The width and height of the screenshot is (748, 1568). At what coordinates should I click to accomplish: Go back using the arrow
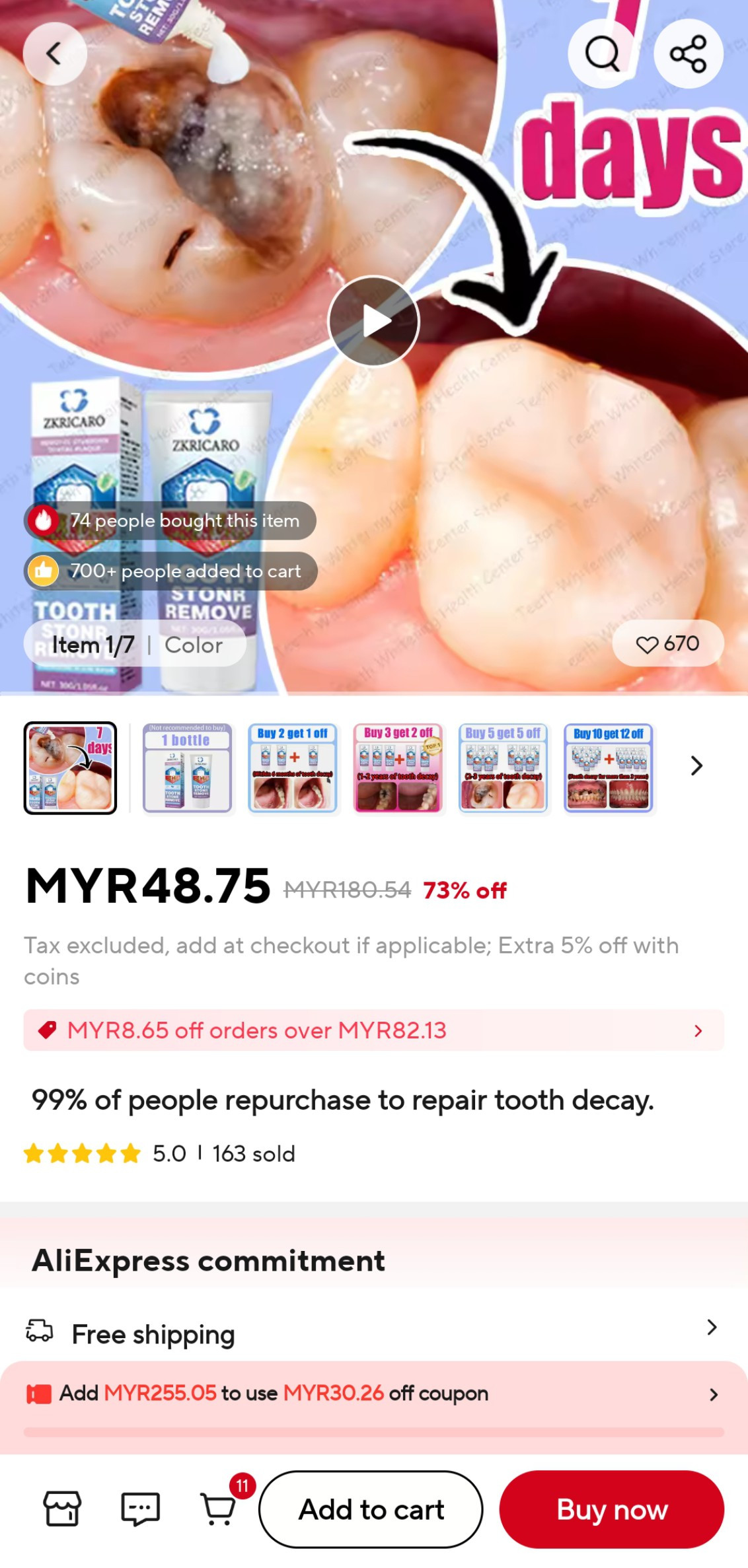pyautogui.click(x=54, y=53)
